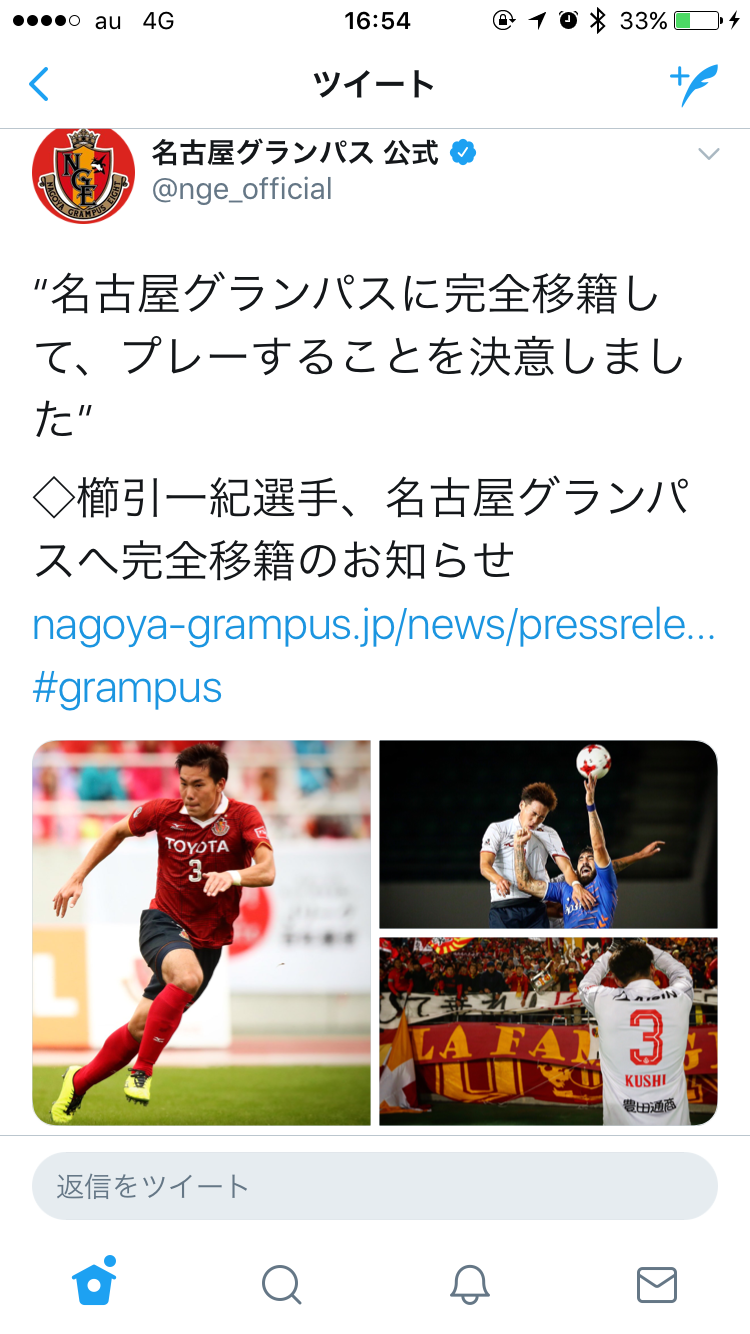Open the Notifications bell tab
Image resolution: width=750 pixels, height=1334 pixels.
pos(469,1284)
